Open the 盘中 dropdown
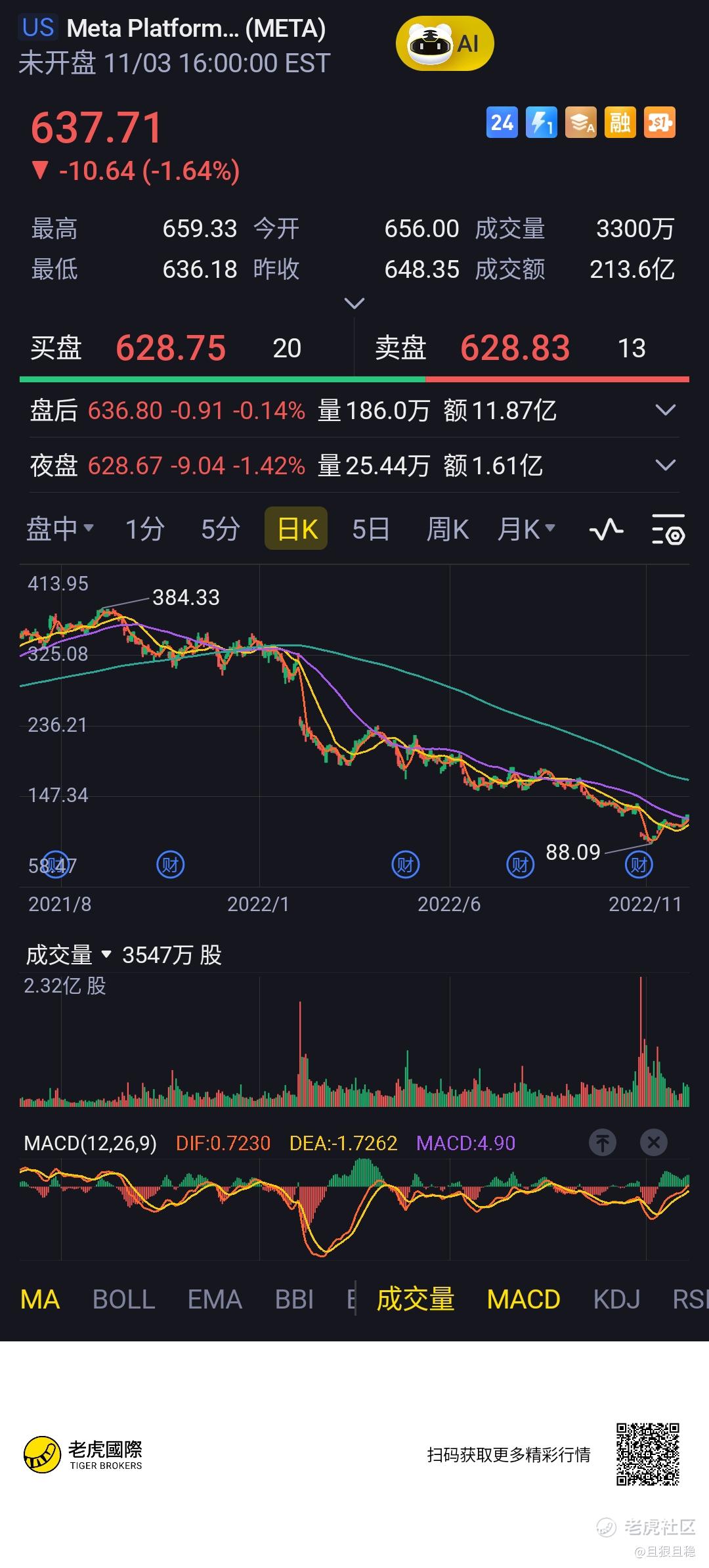This screenshot has width=709, height=1568. [x=60, y=529]
